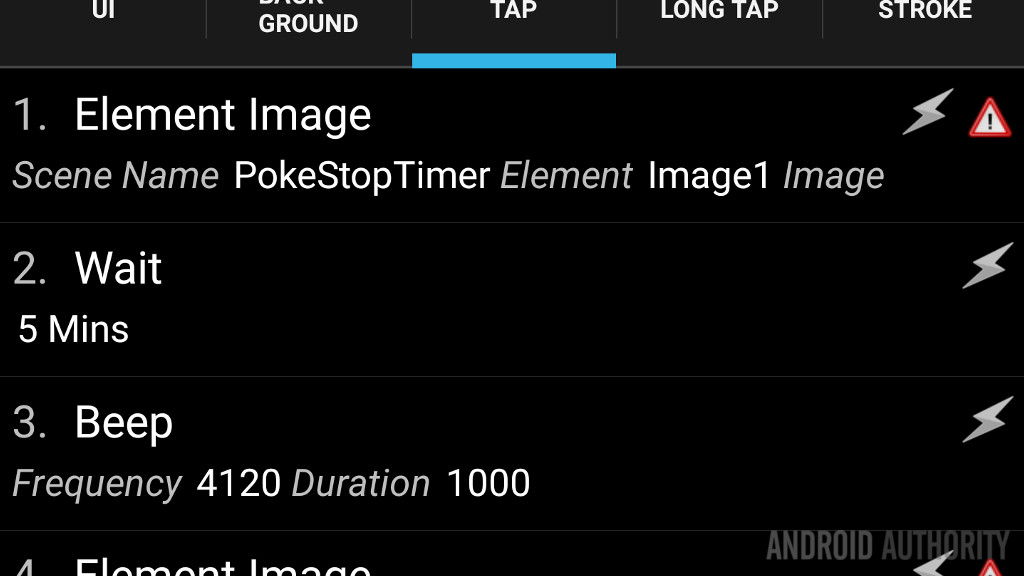Open action 1 Element Image PokeStopTimer
This screenshot has height=576, width=1024.
click(x=450, y=145)
